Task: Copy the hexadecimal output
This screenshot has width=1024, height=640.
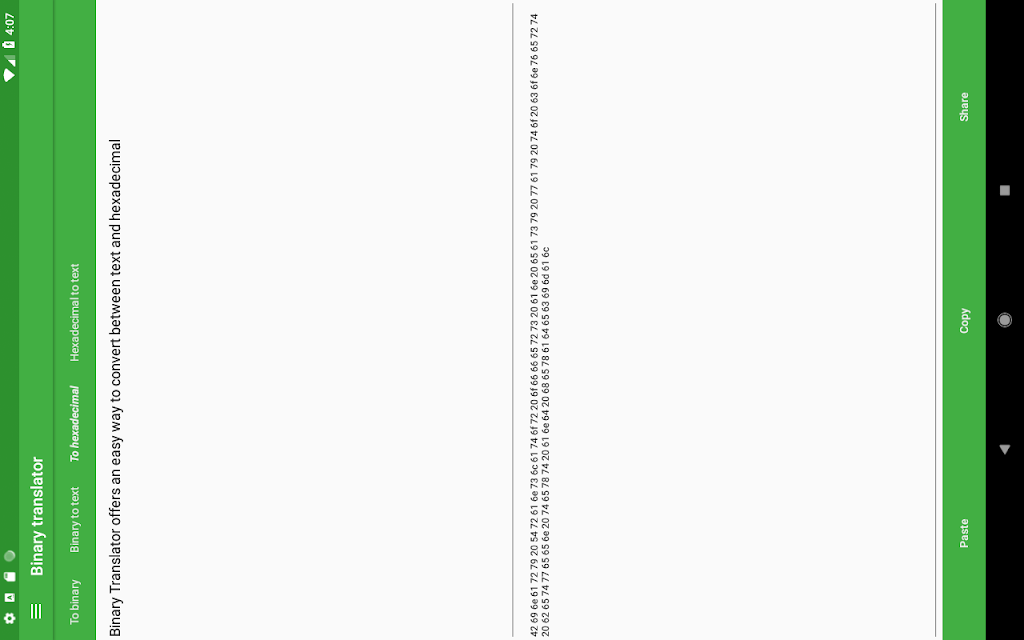Action: pos(964,320)
